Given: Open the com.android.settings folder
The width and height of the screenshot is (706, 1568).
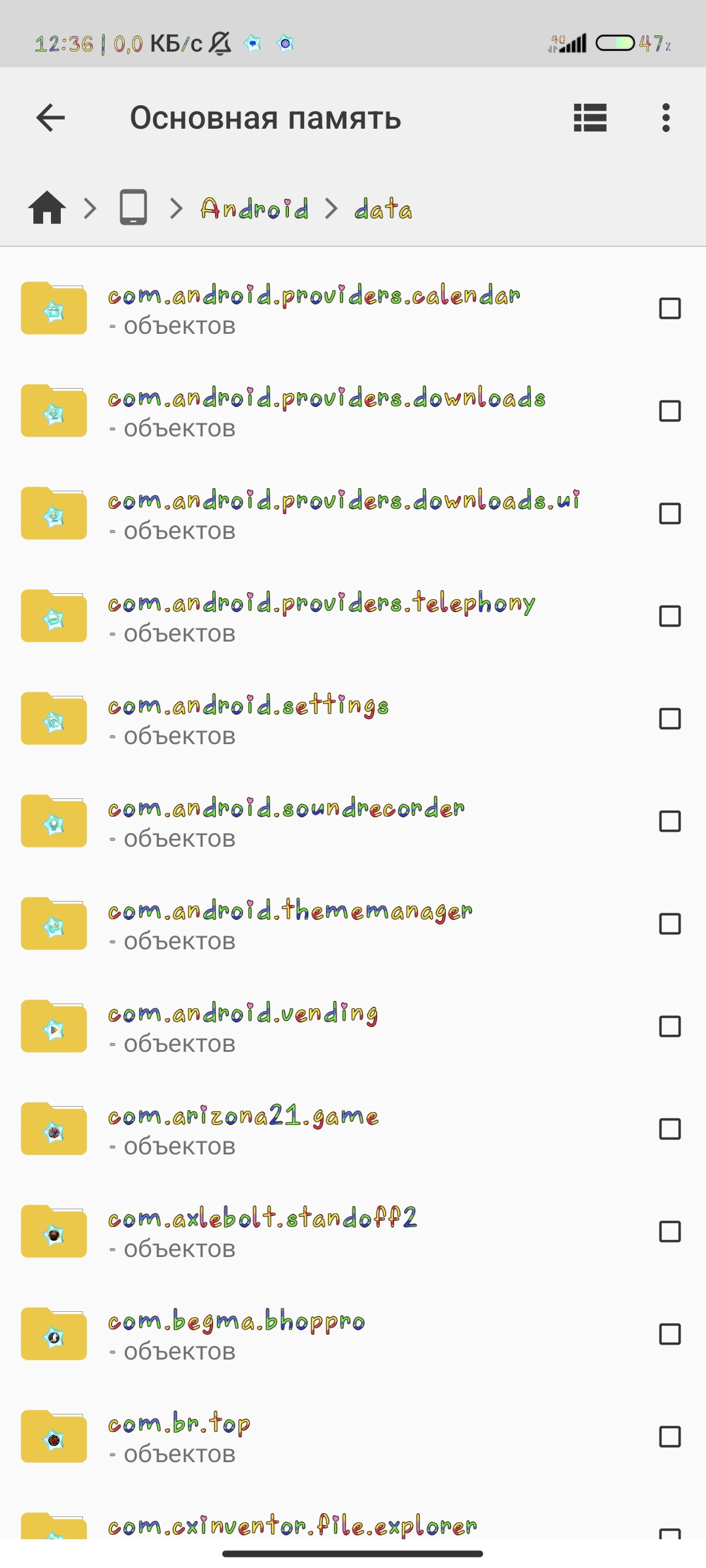Looking at the screenshot, I should (x=248, y=719).
